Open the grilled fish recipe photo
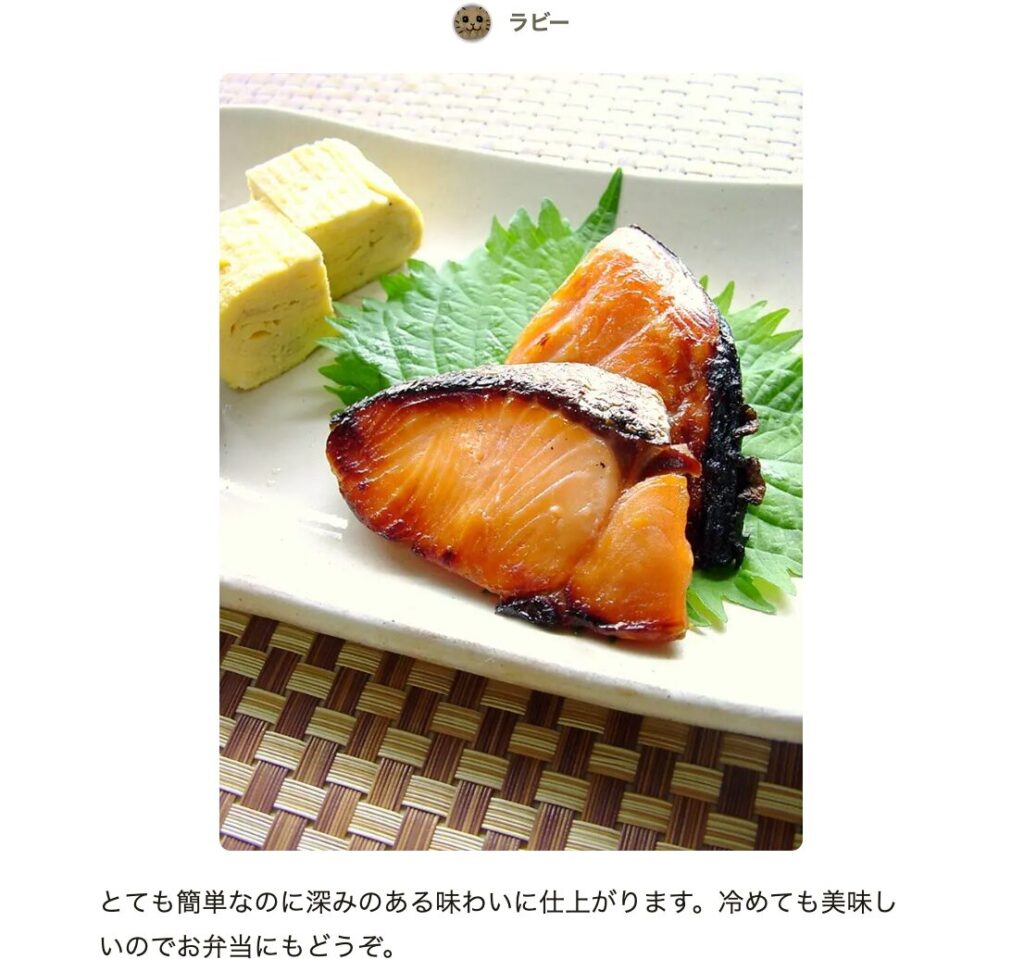The height and width of the screenshot is (959, 1024). pyautogui.click(x=510, y=461)
